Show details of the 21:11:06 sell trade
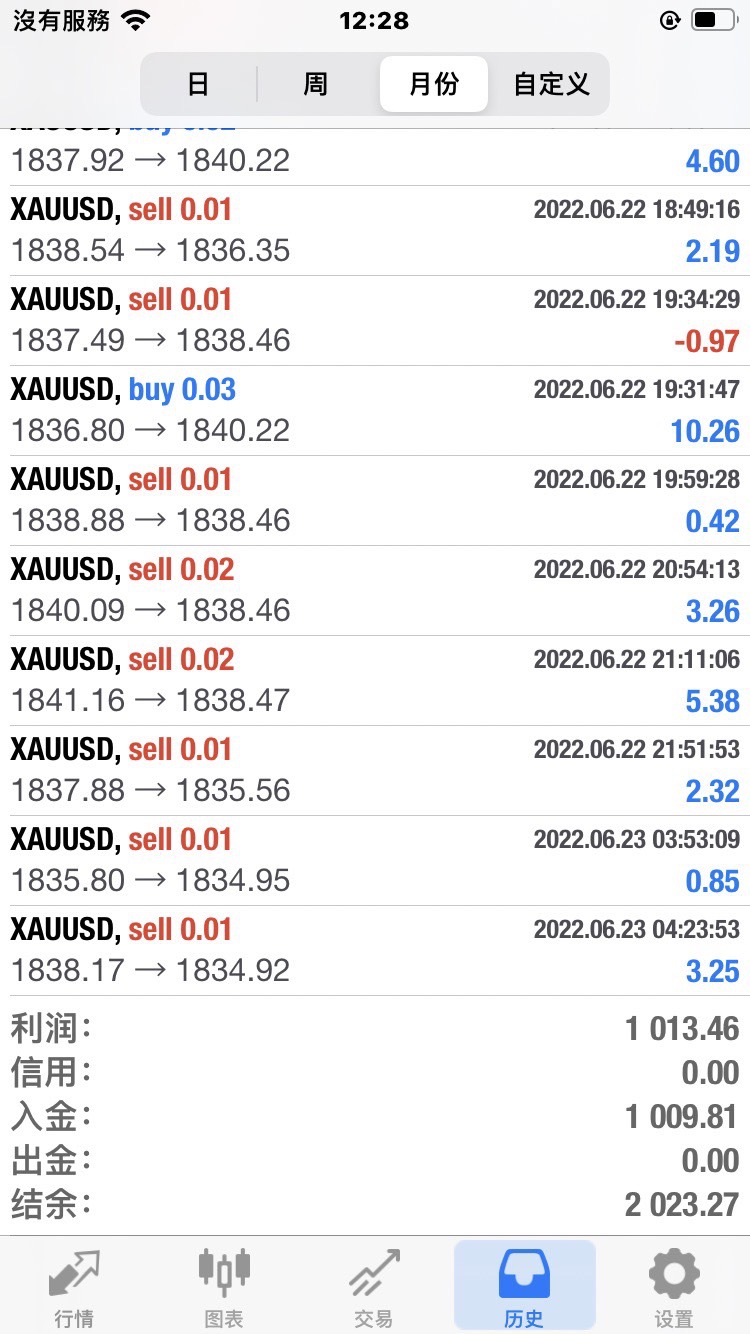The image size is (750, 1334). pyautogui.click(x=375, y=681)
